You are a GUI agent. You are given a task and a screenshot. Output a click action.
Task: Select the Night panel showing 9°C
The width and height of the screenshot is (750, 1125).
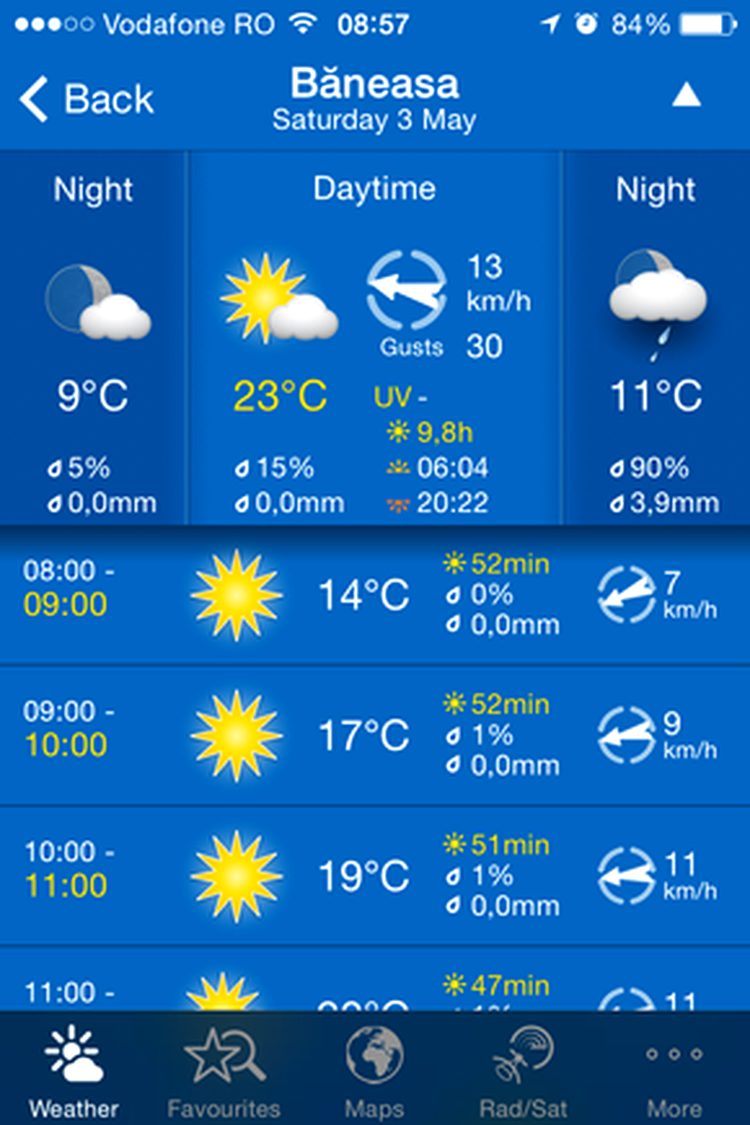(x=93, y=340)
